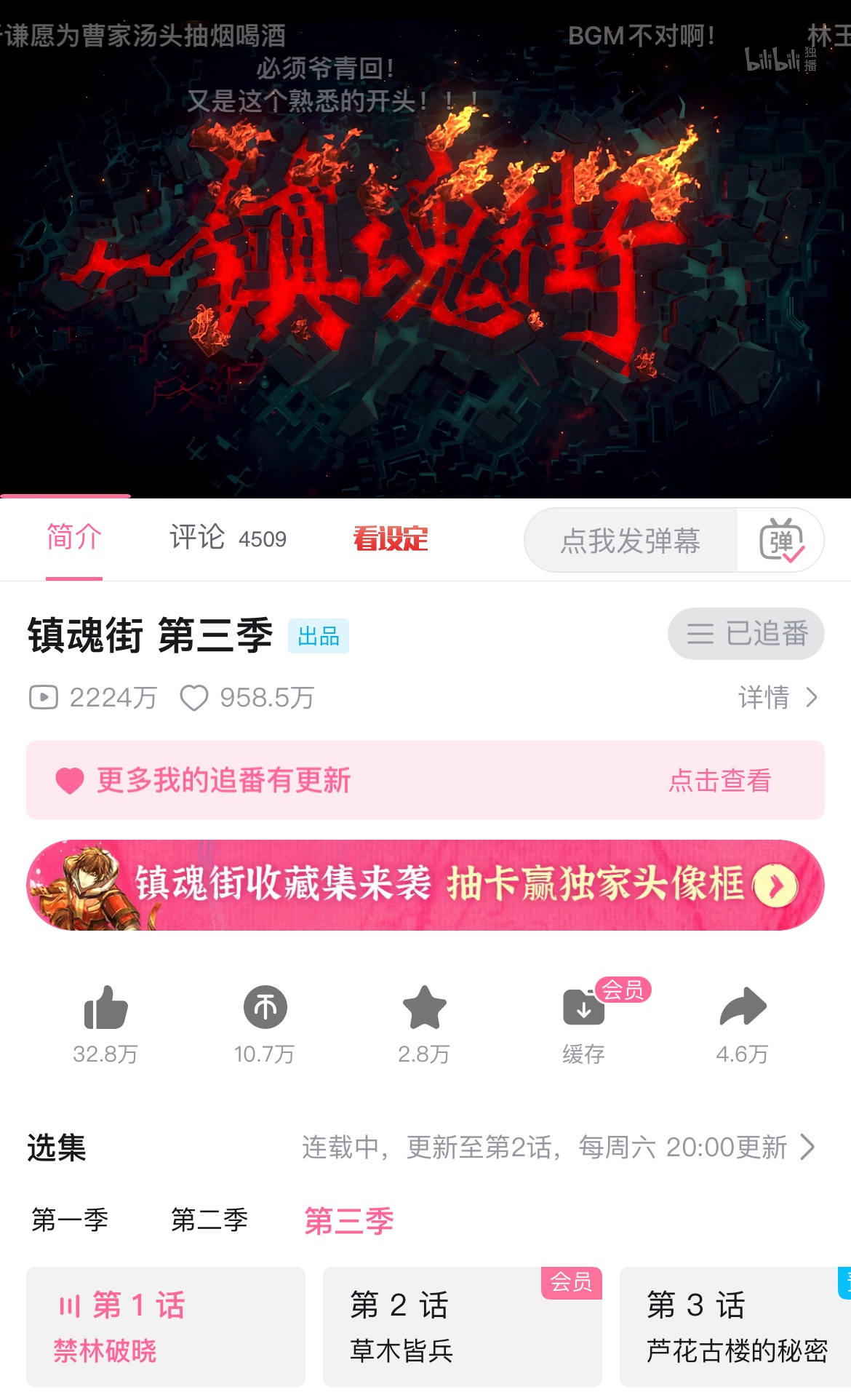Expand the 选集 episode list chevron
The width and height of the screenshot is (851, 1400).
(807, 1148)
